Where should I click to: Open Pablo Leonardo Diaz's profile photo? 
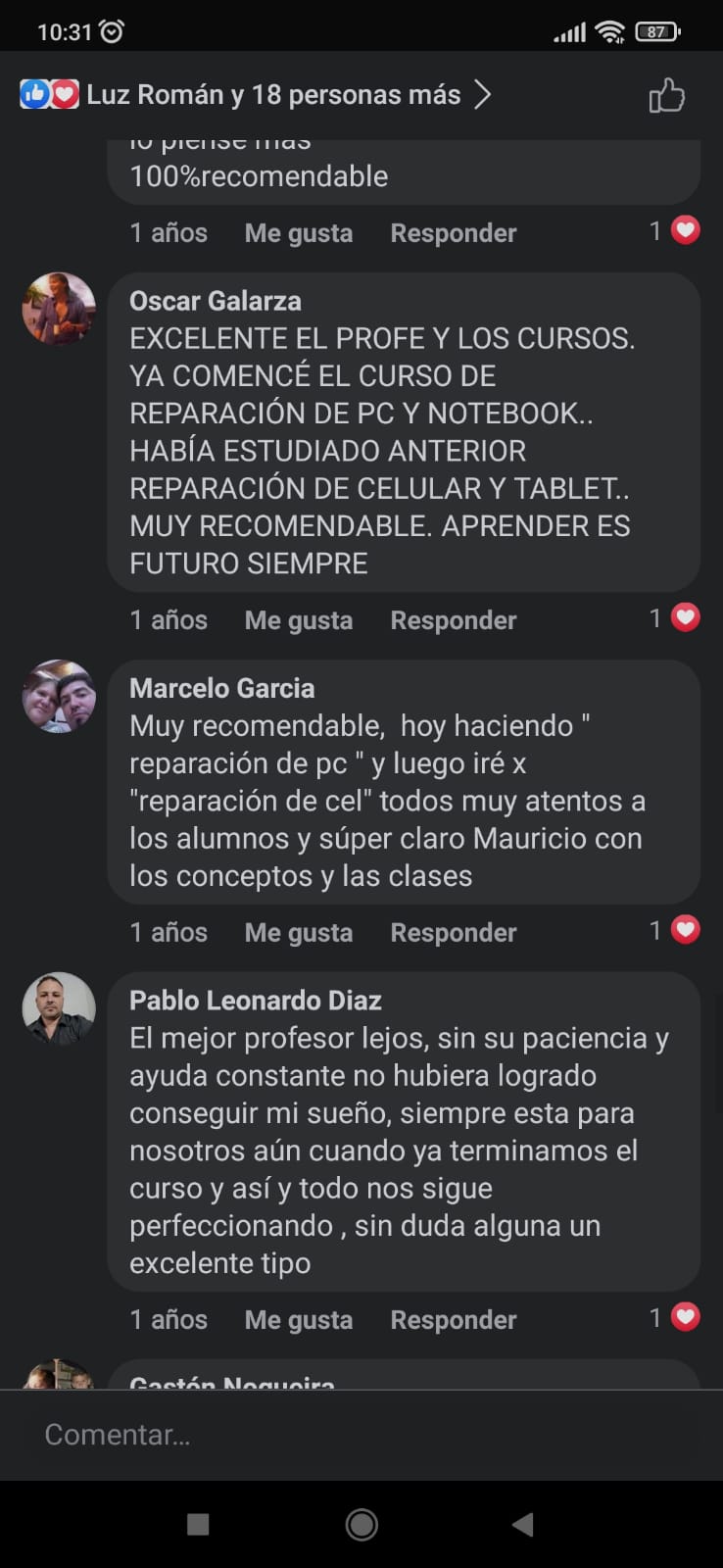pos(59,1008)
